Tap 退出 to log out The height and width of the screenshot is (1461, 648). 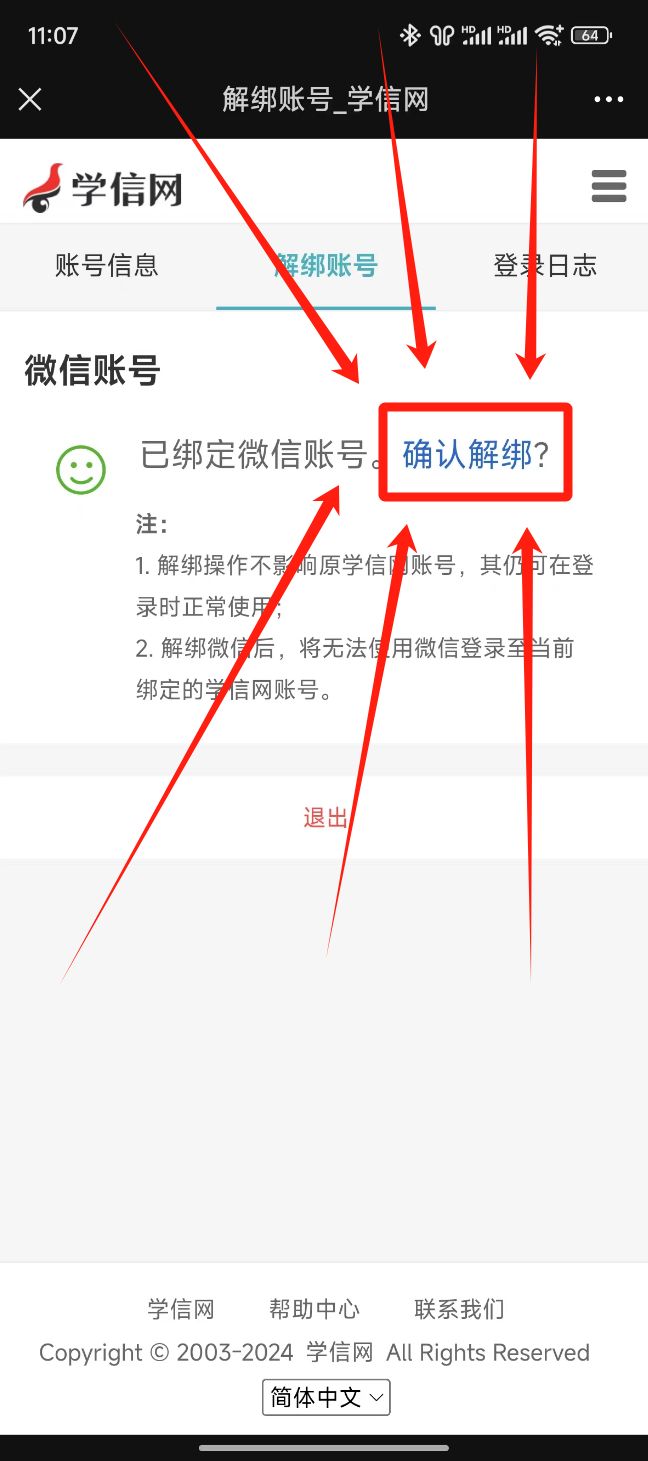pos(325,817)
